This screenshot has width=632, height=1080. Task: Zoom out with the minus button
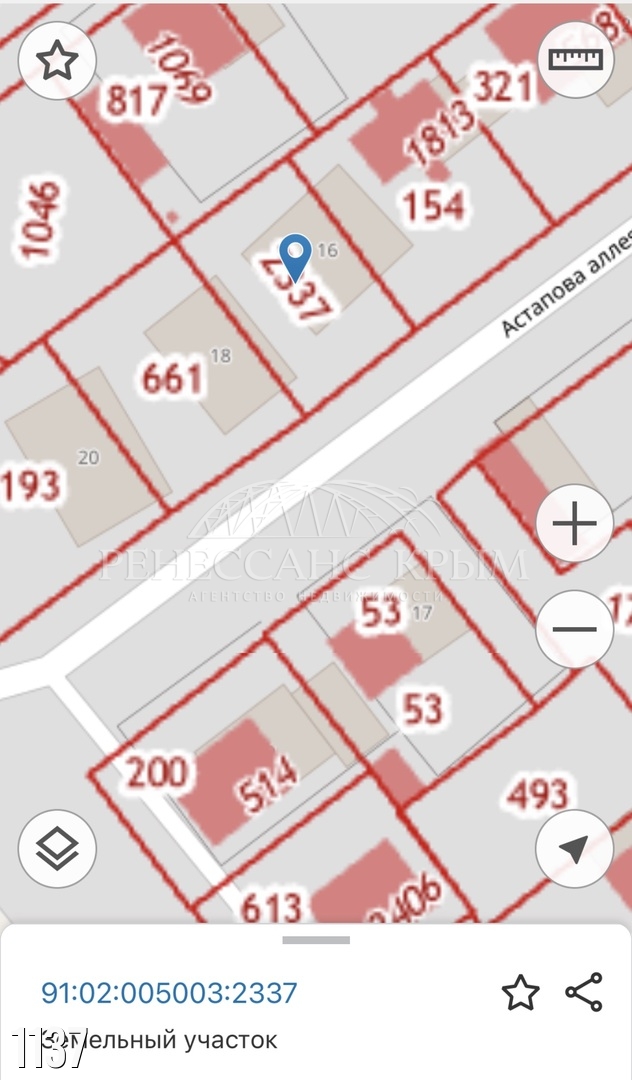click(574, 629)
